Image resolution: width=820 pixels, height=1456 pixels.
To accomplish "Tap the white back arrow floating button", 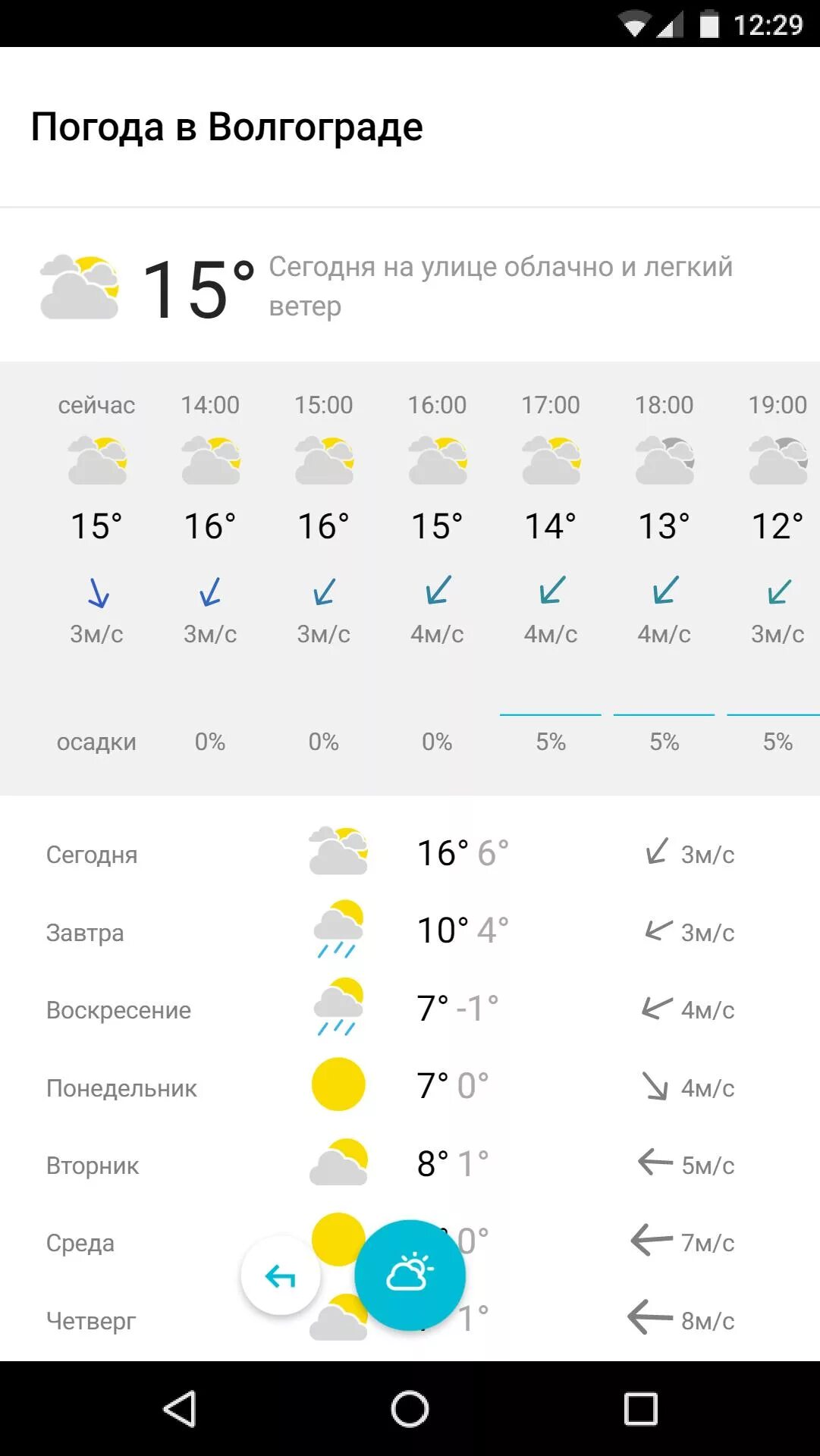I will pyautogui.click(x=281, y=1276).
